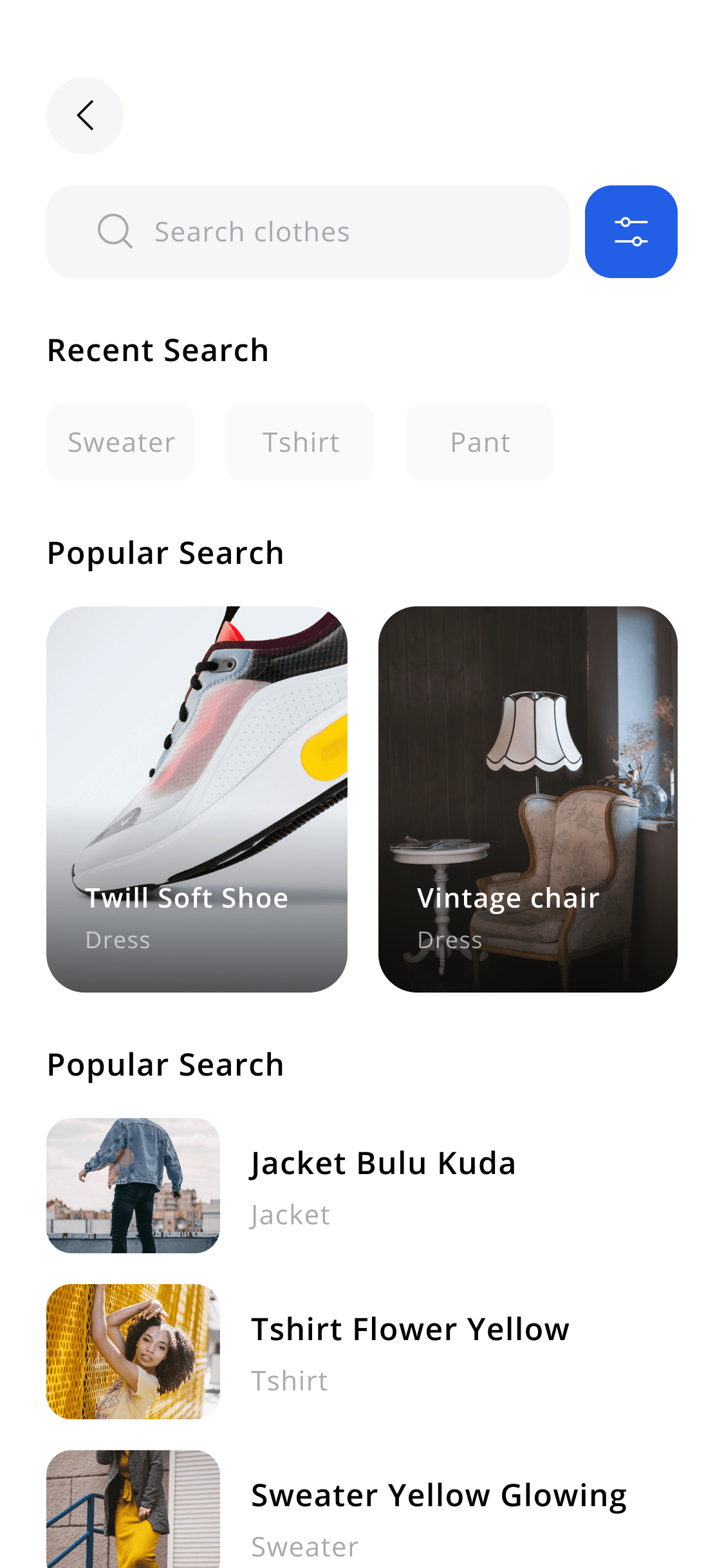Select the Sweater recent search chip
This screenshot has width=724, height=1568.
121,442
